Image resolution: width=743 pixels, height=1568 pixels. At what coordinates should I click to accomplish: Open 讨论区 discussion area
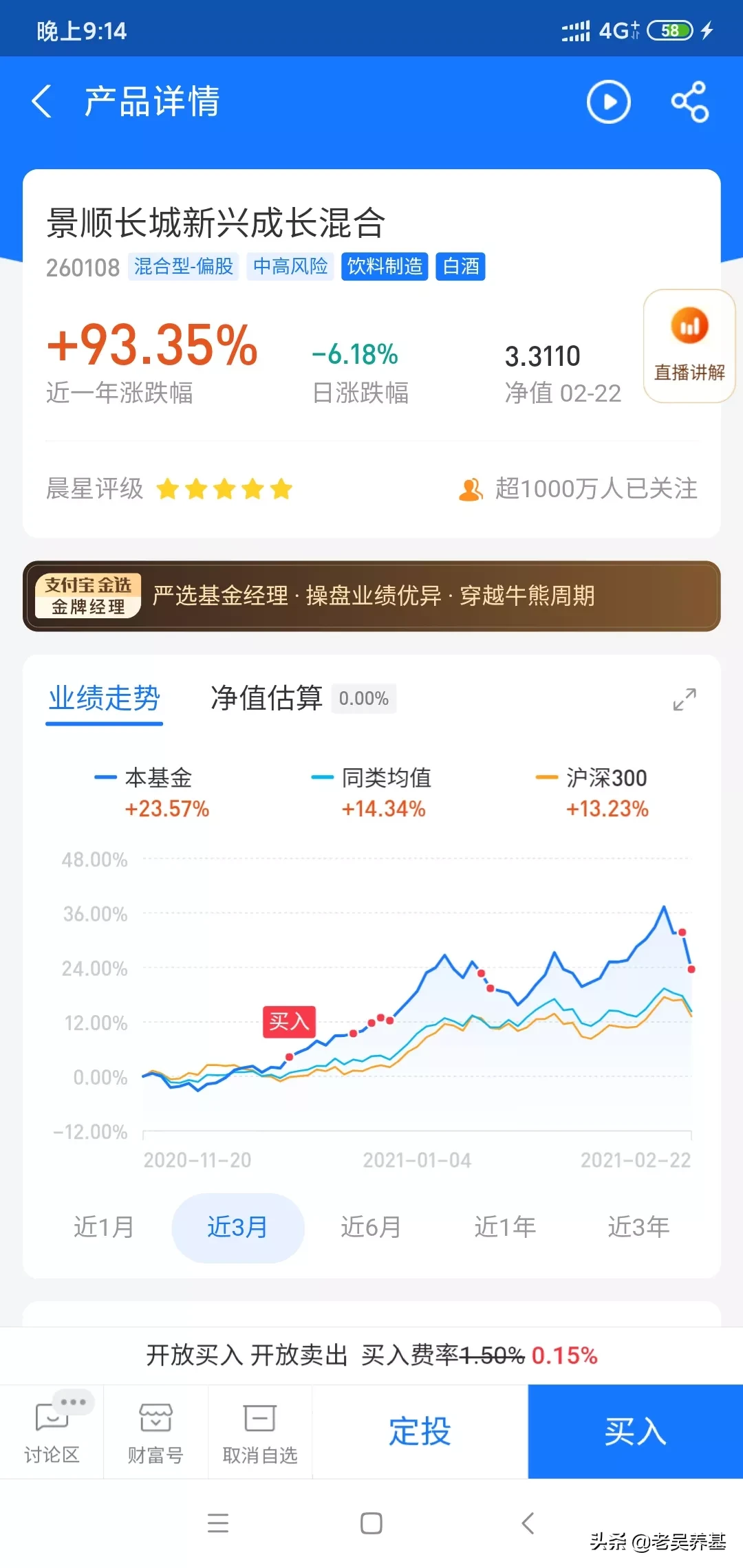[x=52, y=1433]
